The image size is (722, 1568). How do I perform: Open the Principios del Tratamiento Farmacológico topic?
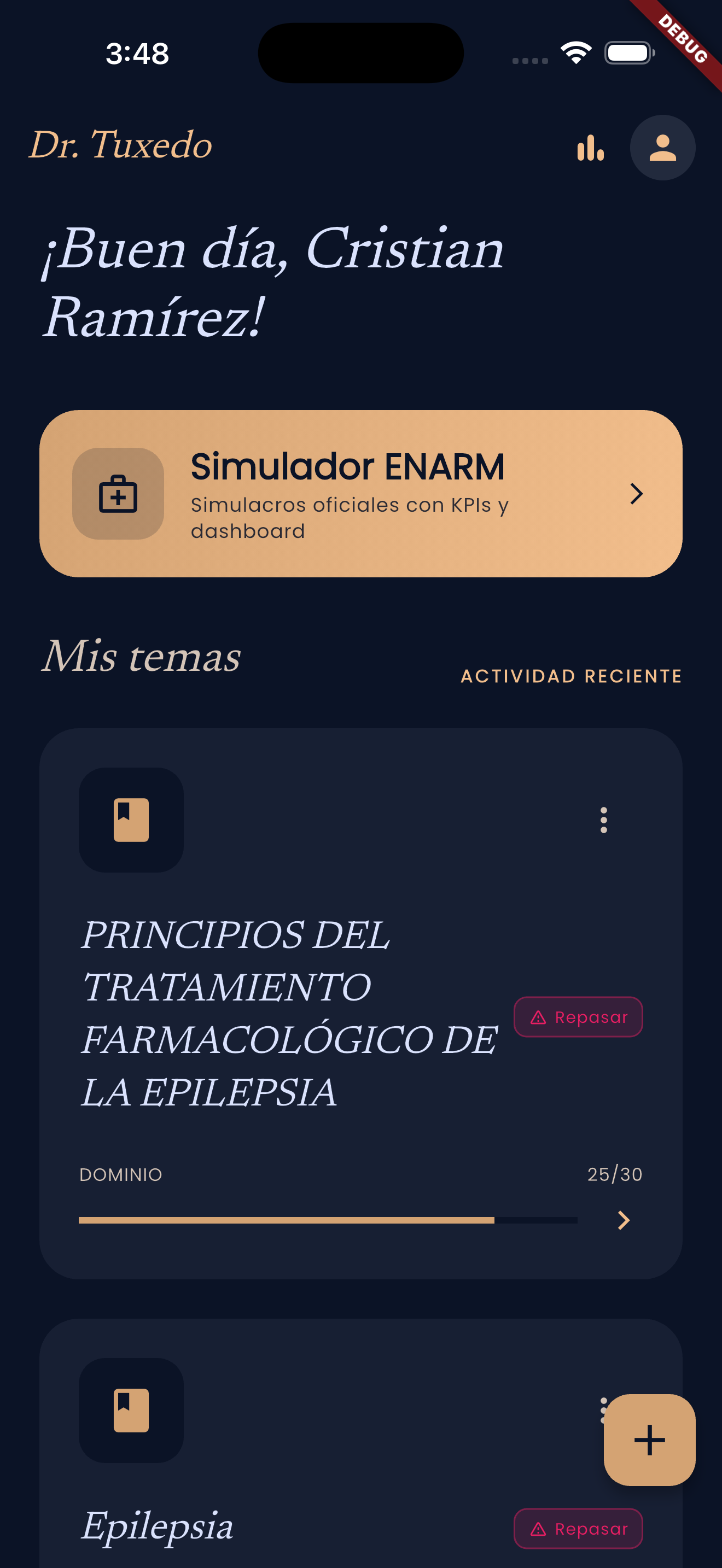289,1013
